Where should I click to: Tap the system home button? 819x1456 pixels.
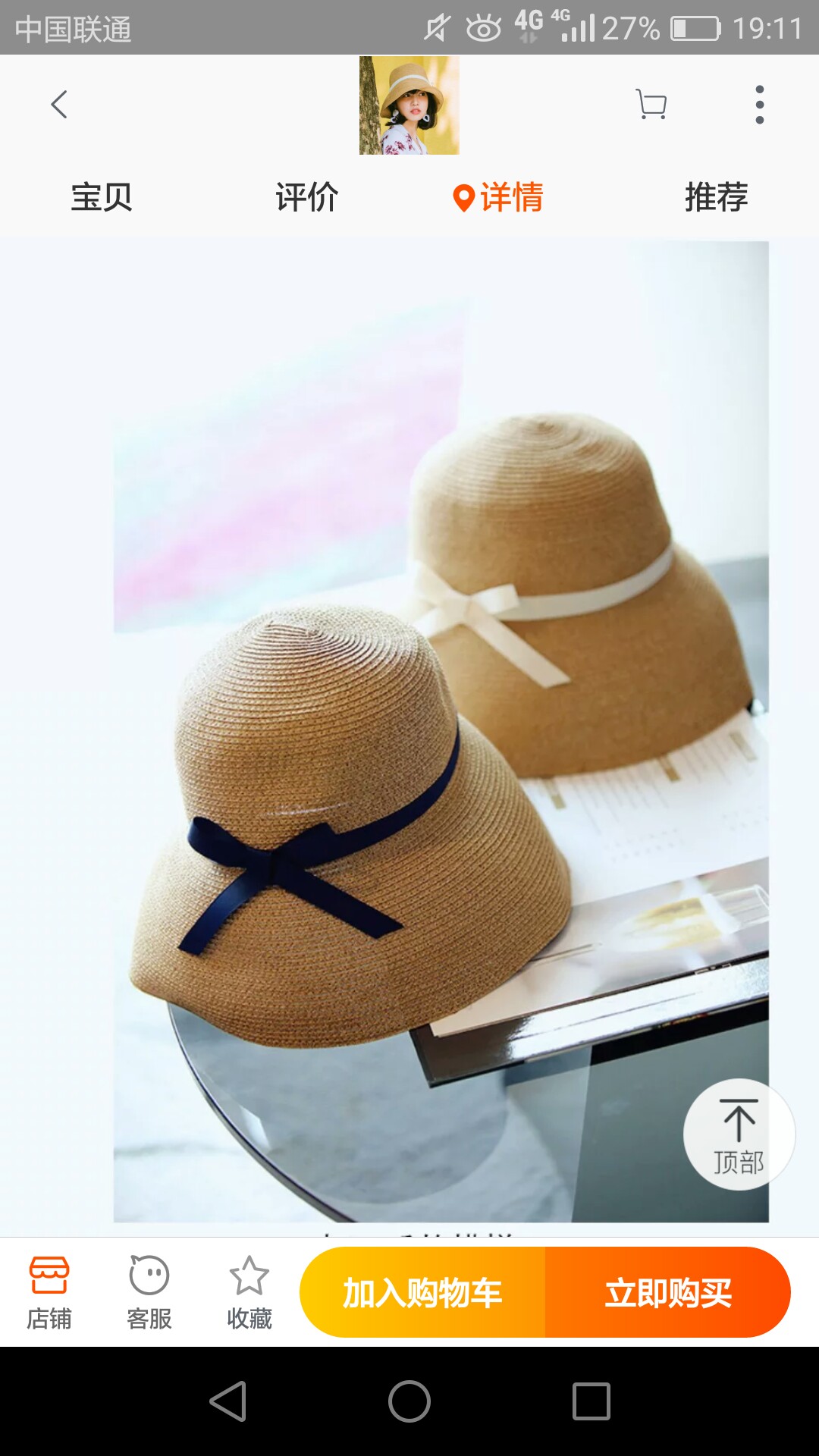click(x=409, y=1401)
